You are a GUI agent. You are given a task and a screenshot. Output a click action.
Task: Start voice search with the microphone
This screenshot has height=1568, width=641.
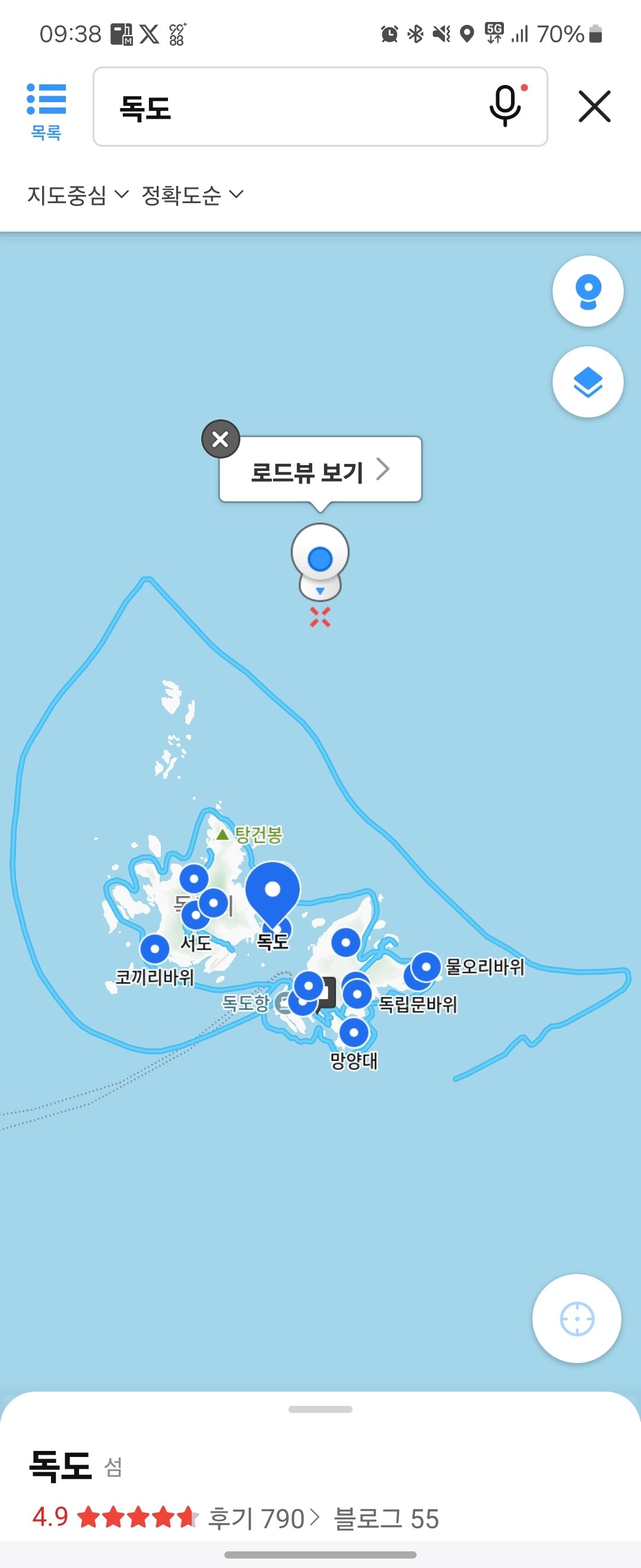tap(506, 106)
